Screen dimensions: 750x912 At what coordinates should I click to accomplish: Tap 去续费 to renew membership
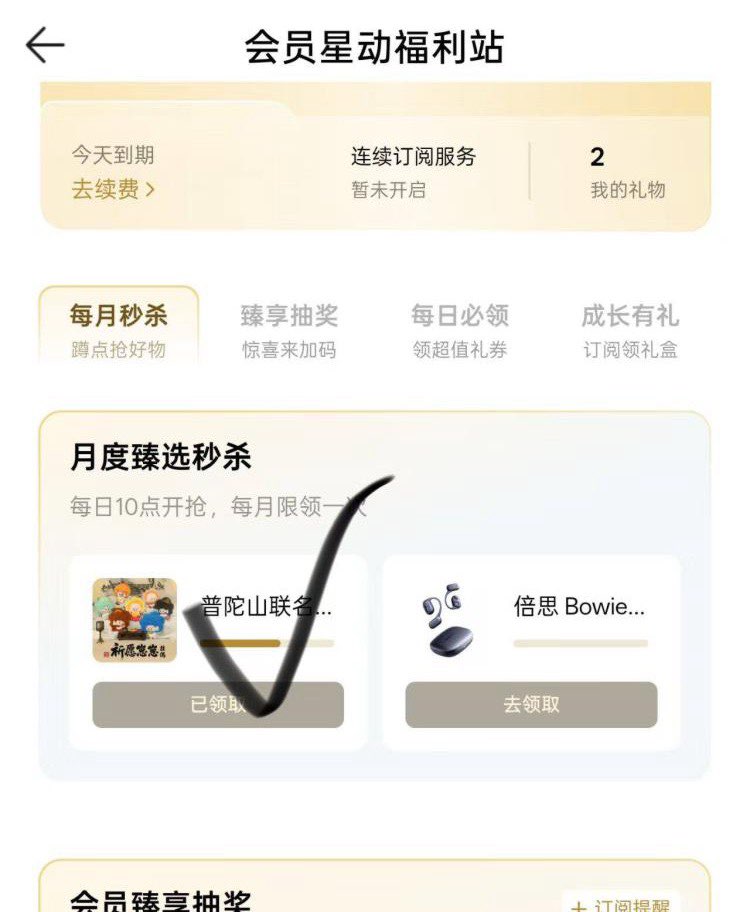coord(113,189)
